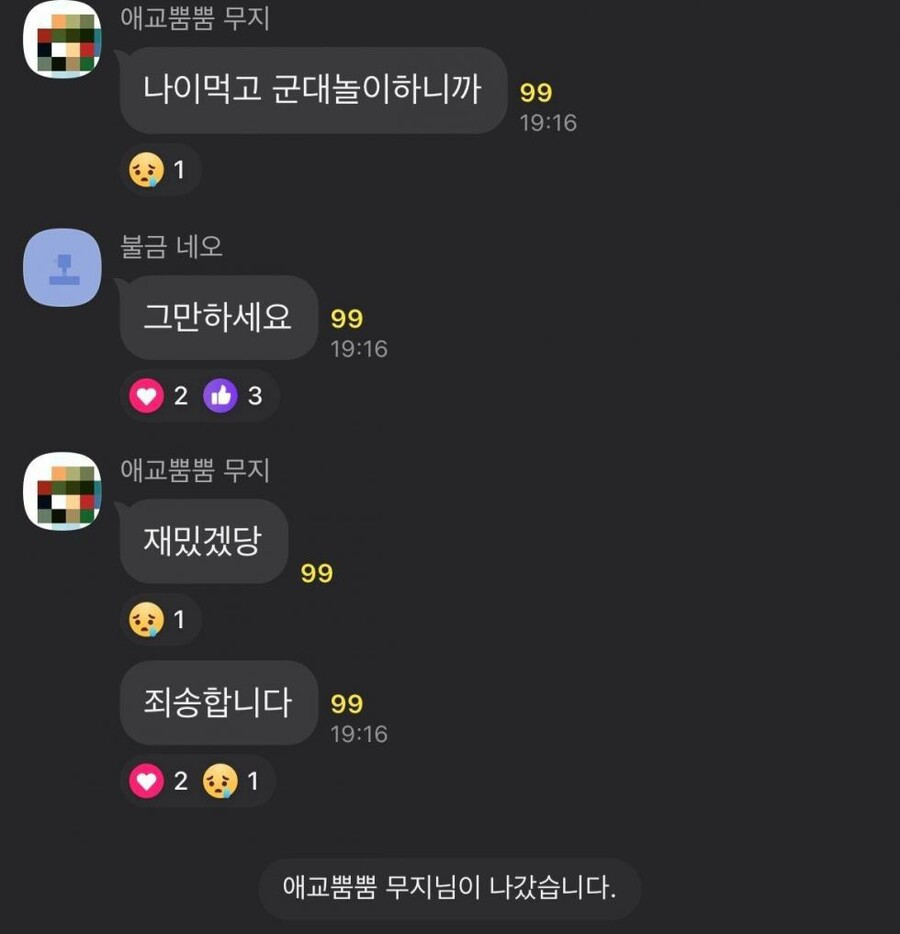Open 애교뿜뿜 무지's avatar beside 나이먹고 군대놀이하니까

(62, 40)
